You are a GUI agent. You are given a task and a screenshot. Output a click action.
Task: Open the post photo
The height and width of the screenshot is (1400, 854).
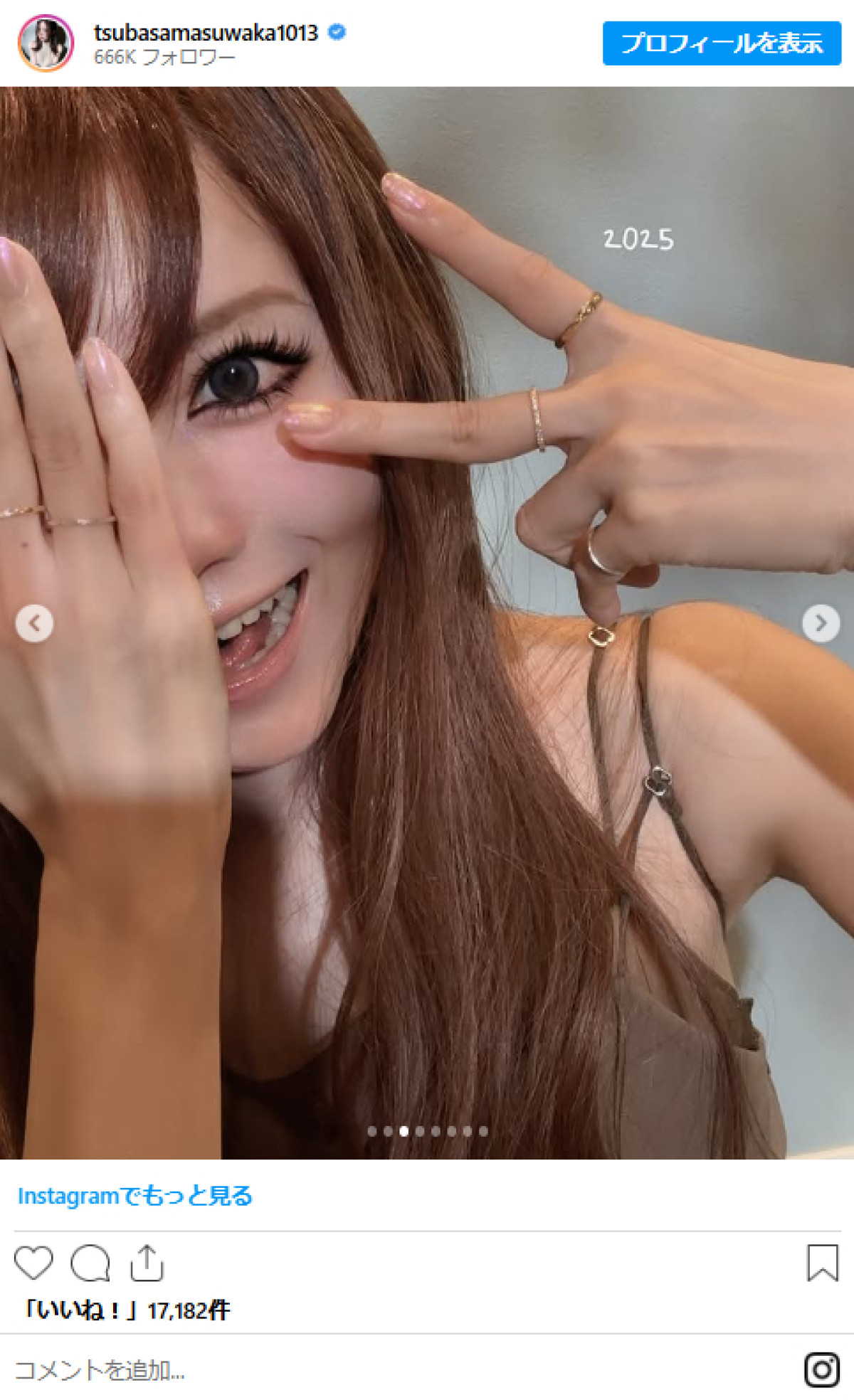coord(427,783)
